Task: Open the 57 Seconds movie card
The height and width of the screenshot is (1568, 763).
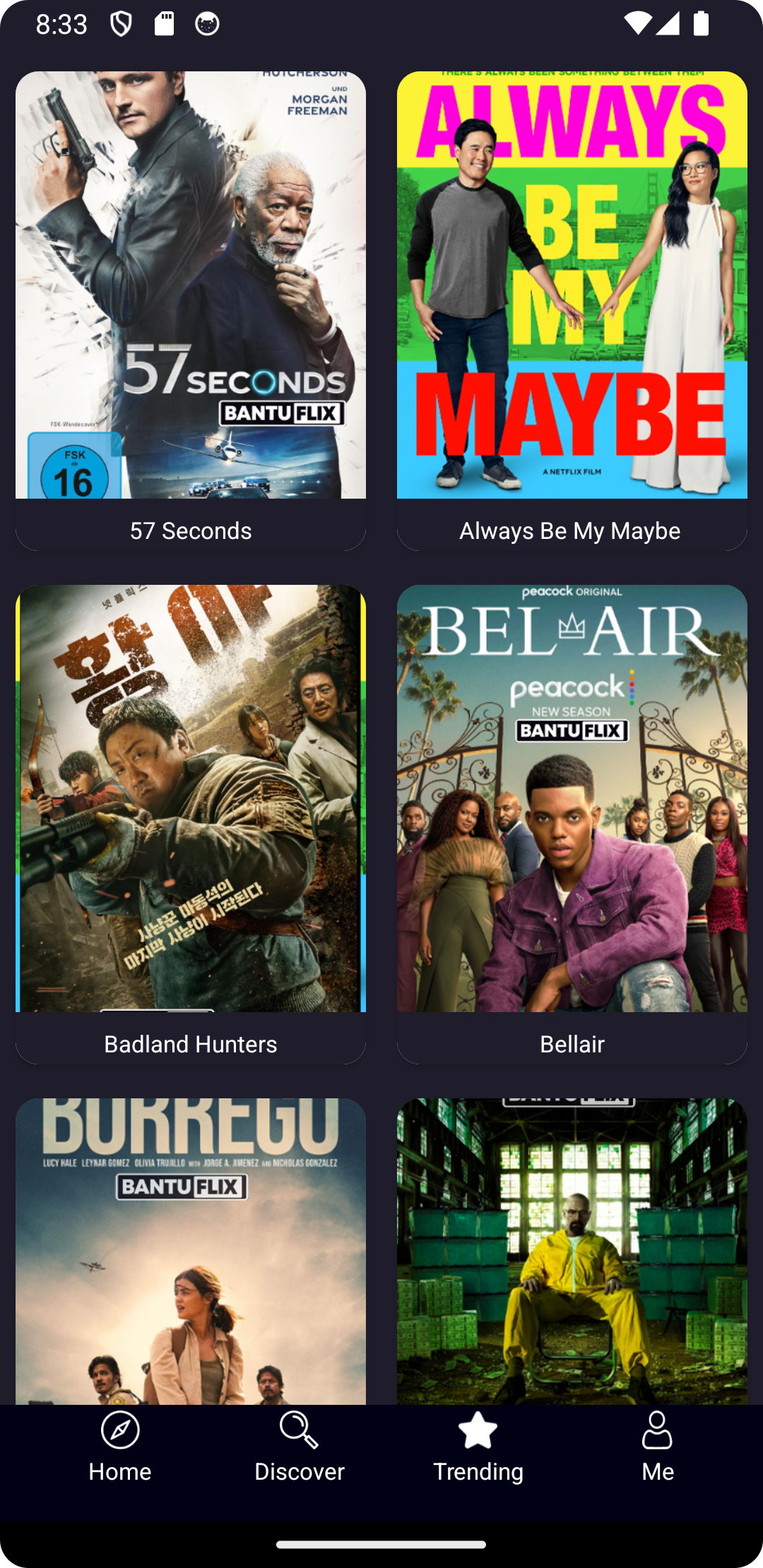Action: coord(191,311)
